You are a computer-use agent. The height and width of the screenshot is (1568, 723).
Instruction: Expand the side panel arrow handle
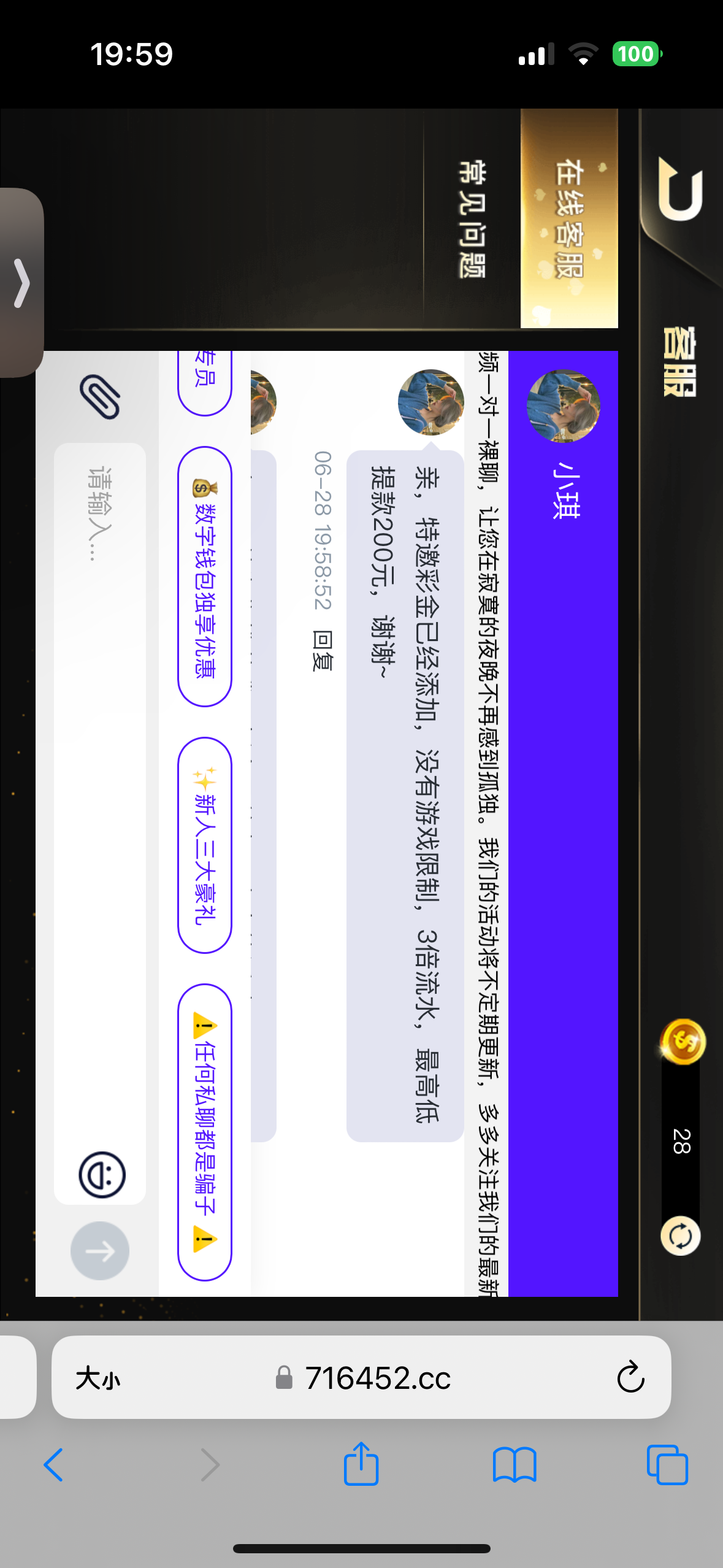point(21,283)
